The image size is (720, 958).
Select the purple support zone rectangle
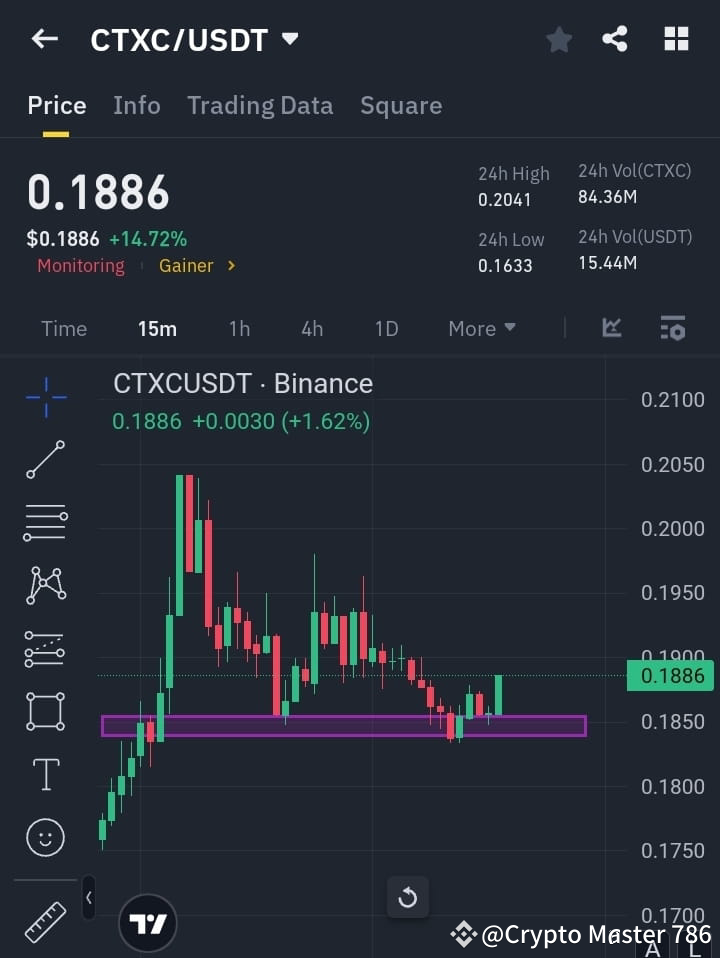343,728
